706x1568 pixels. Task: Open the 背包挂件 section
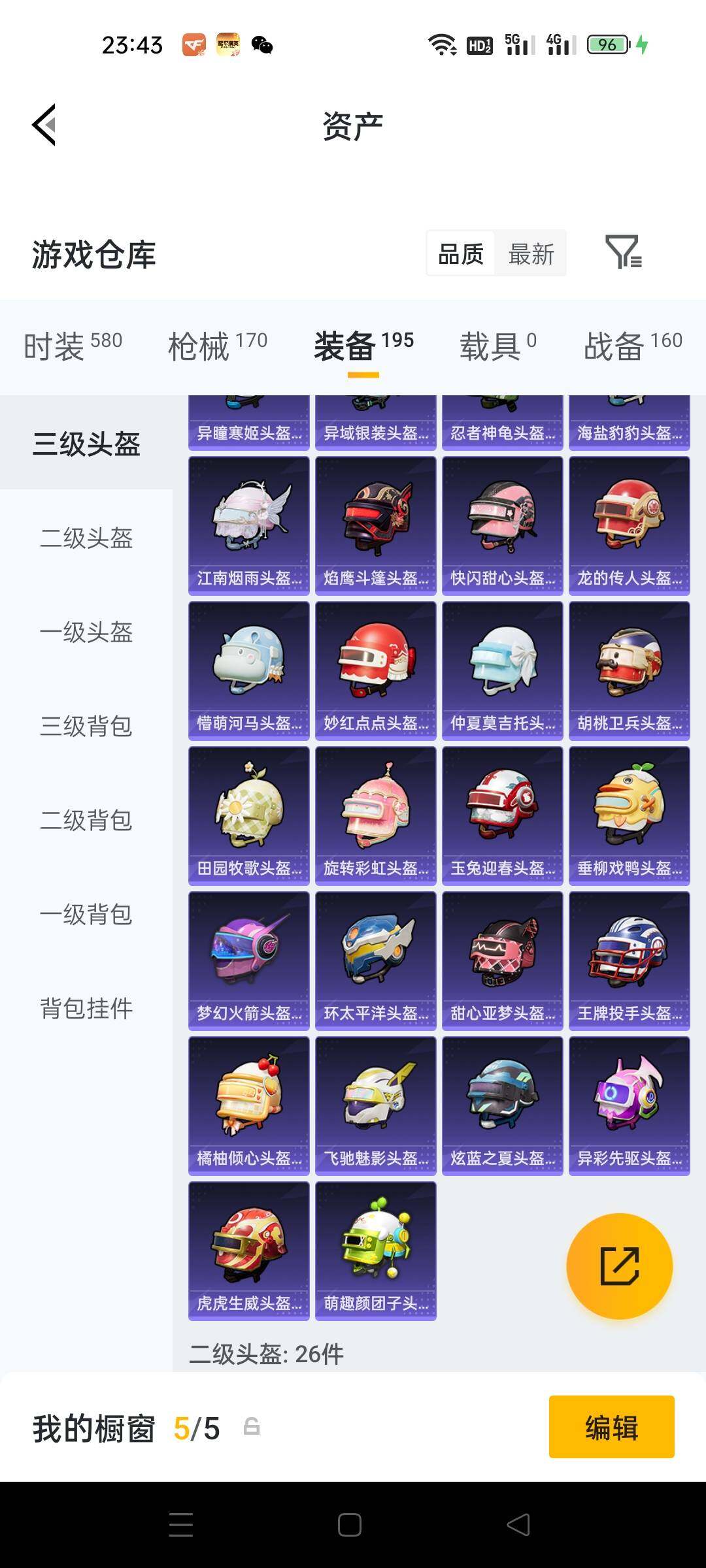click(x=88, y=1009)
